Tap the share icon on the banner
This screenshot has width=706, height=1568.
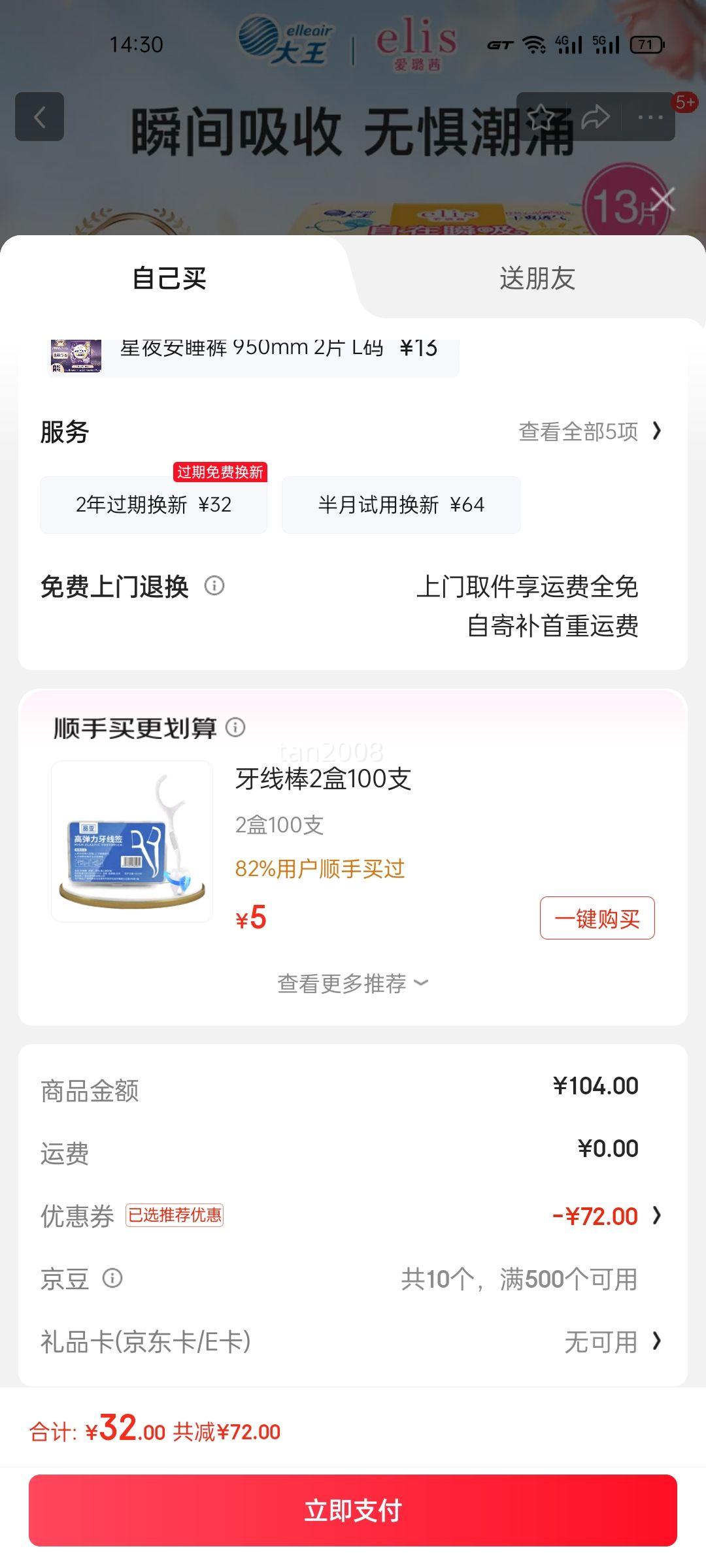(596, 118)
